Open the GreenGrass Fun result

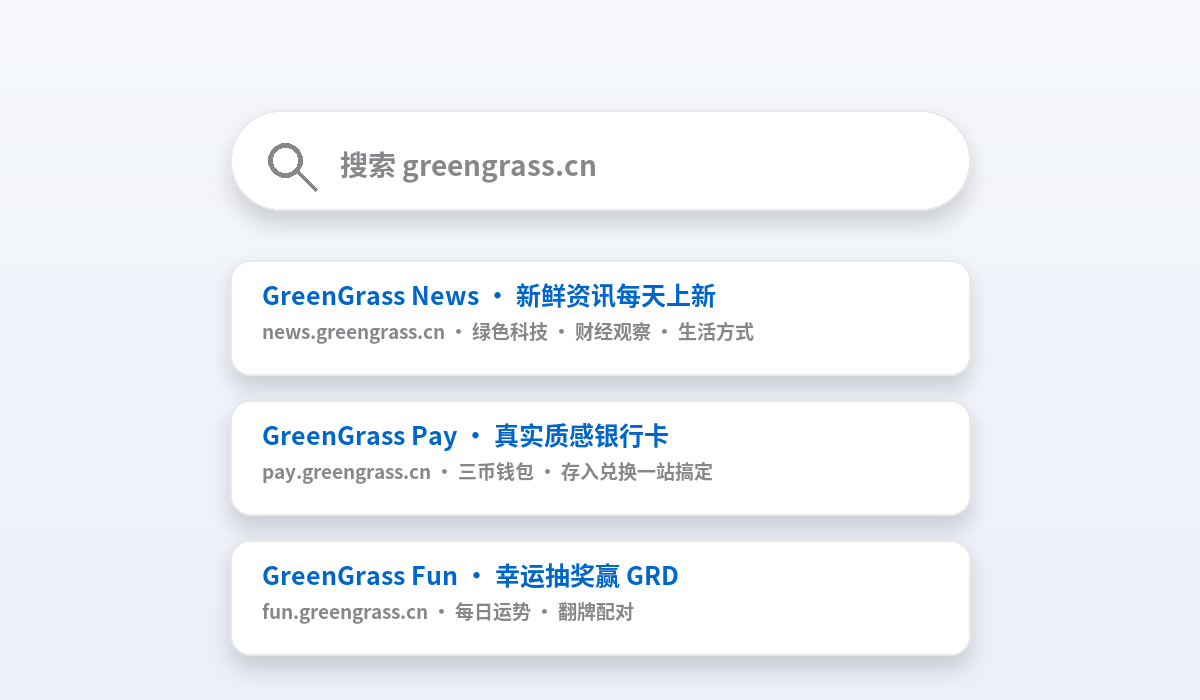[x=600, y=598]
